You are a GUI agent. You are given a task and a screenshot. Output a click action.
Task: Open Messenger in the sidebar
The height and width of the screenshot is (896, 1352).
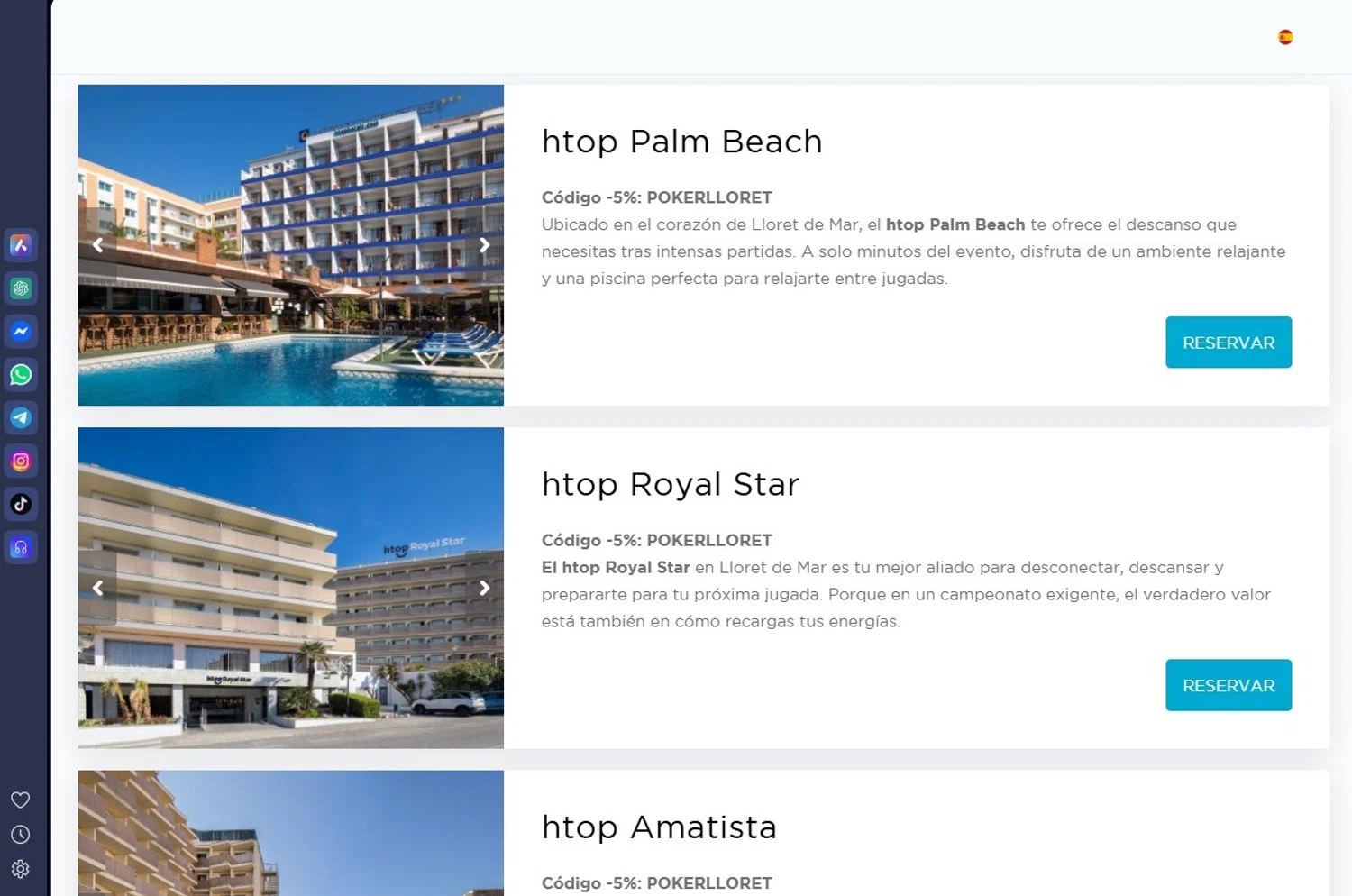coord(21,332)
